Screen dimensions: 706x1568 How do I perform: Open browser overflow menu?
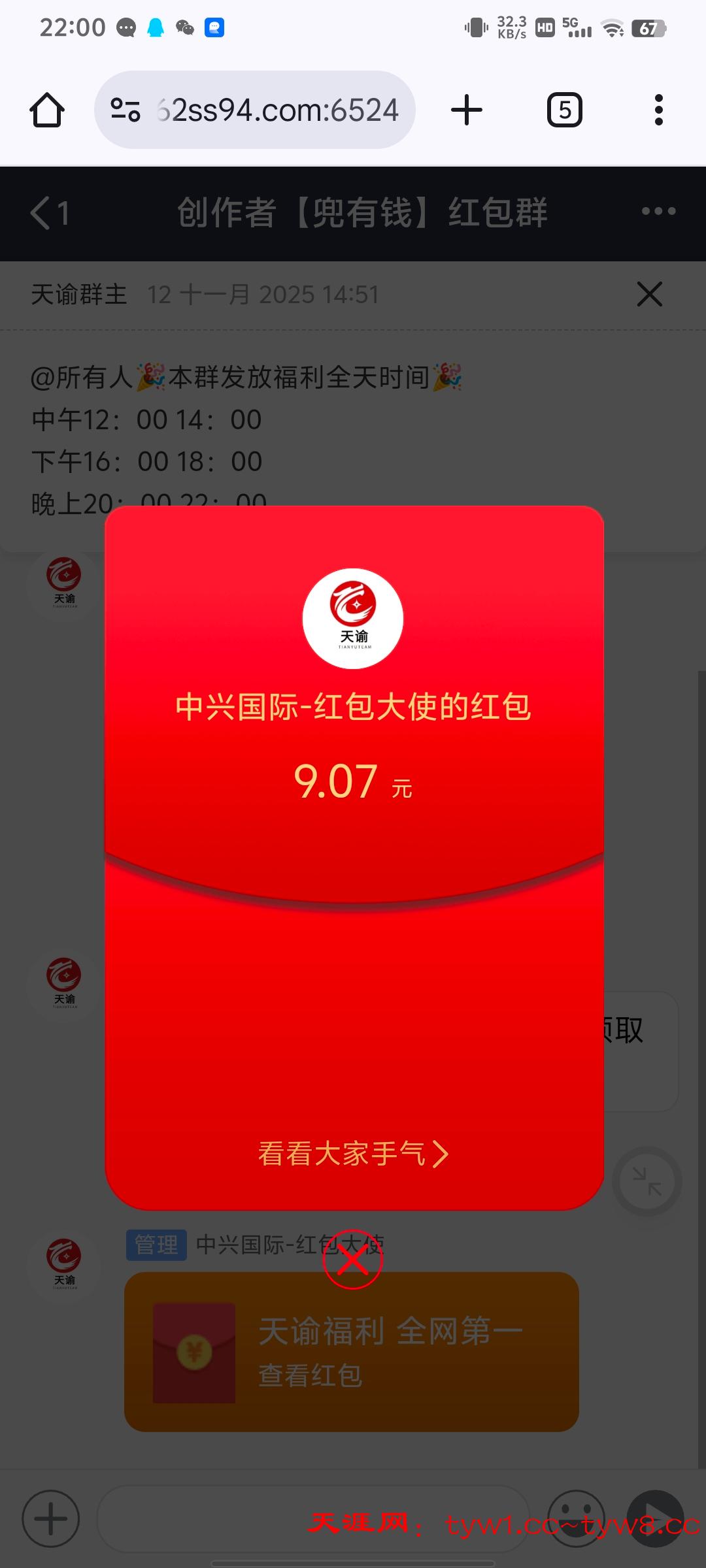[x=658, y=110]
